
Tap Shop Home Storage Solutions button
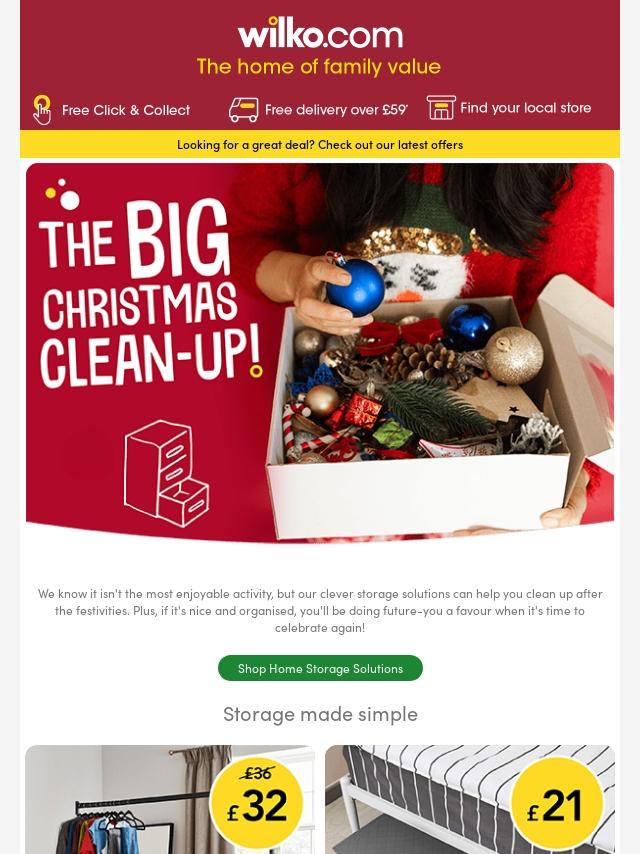(x=320, y=668)
